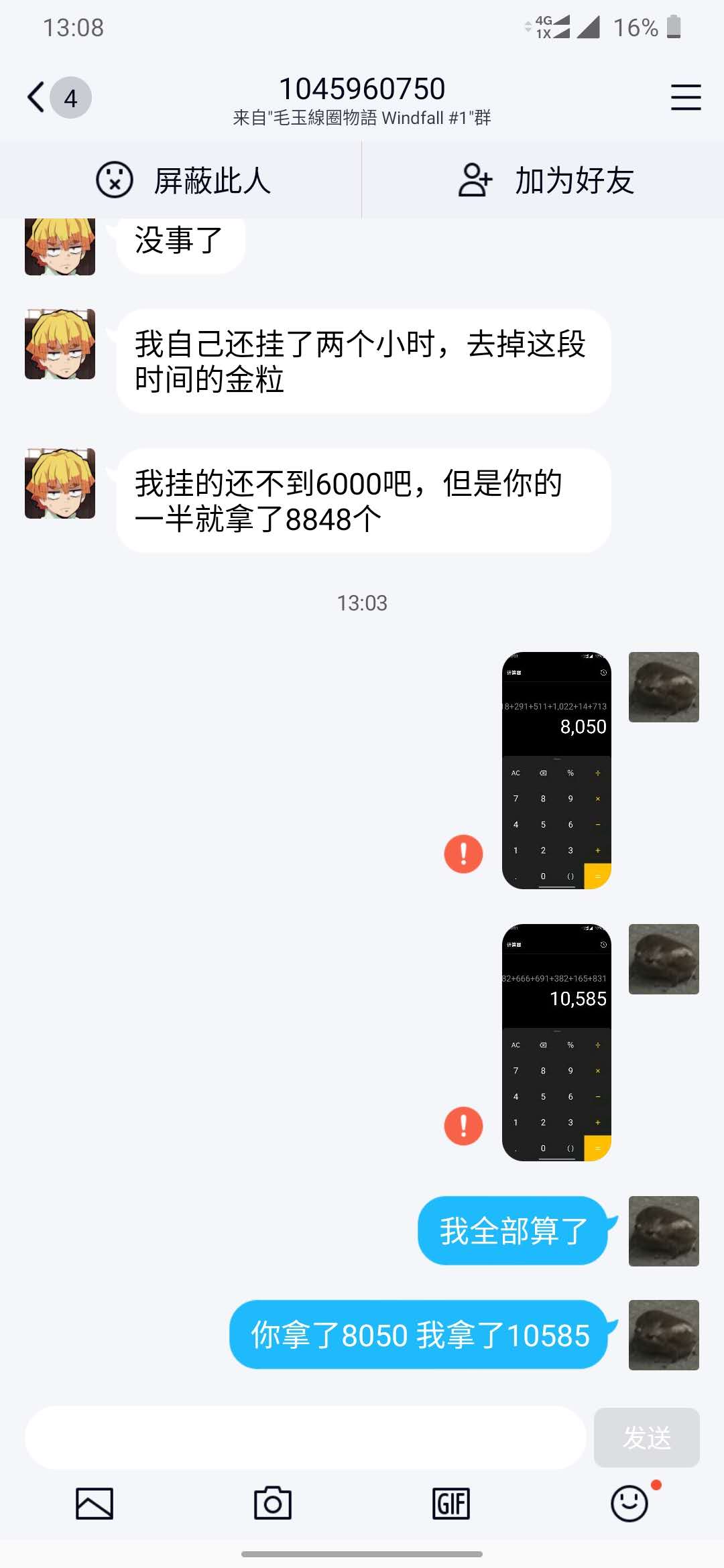The width and height of the screenshot is (724, 1568).
Task: View the sender's profile from the 没事了 avatar
Action: 60,248
